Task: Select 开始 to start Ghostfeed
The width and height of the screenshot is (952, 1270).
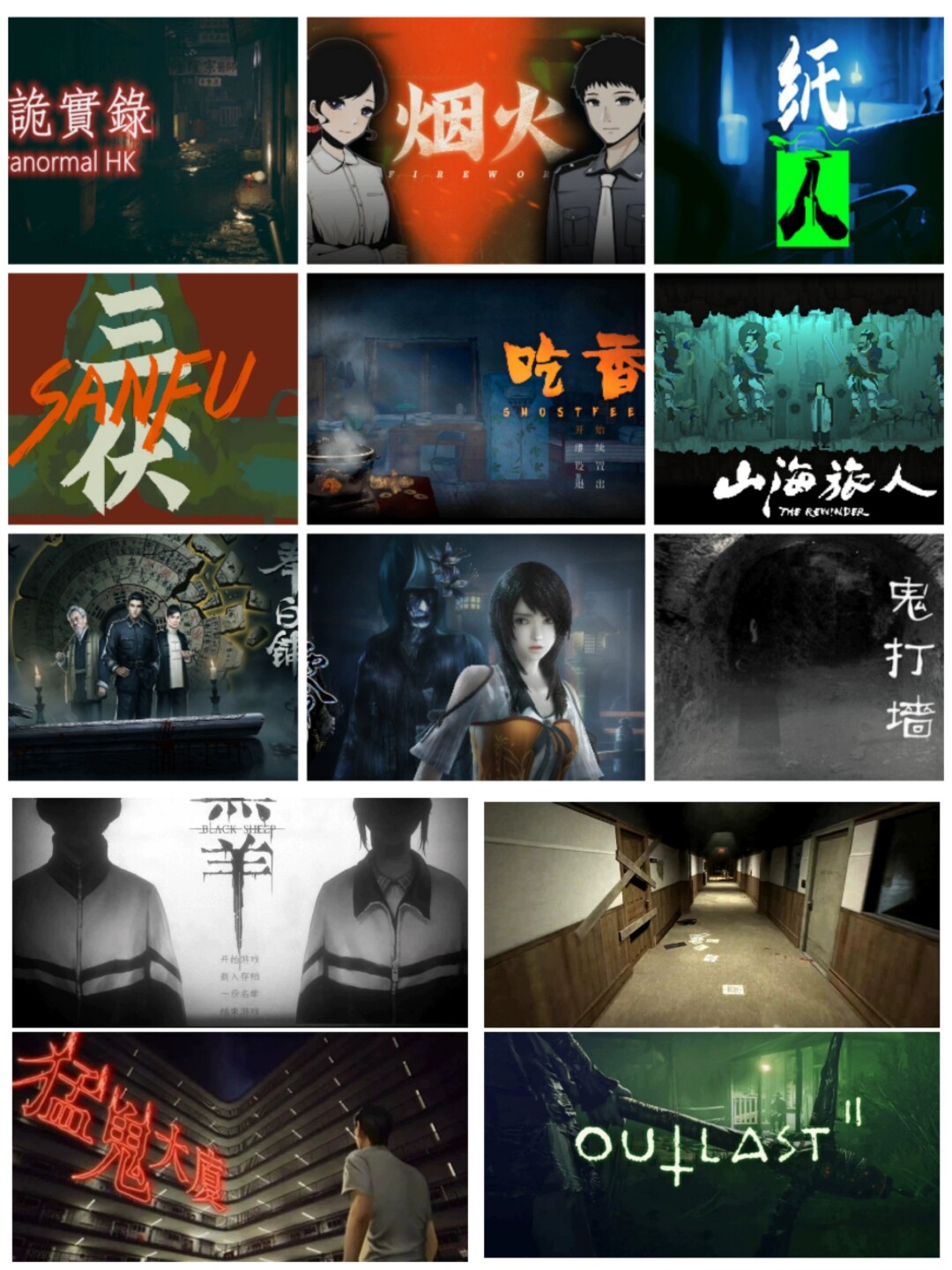Action: pyautogui.click(x=590, y=430)
